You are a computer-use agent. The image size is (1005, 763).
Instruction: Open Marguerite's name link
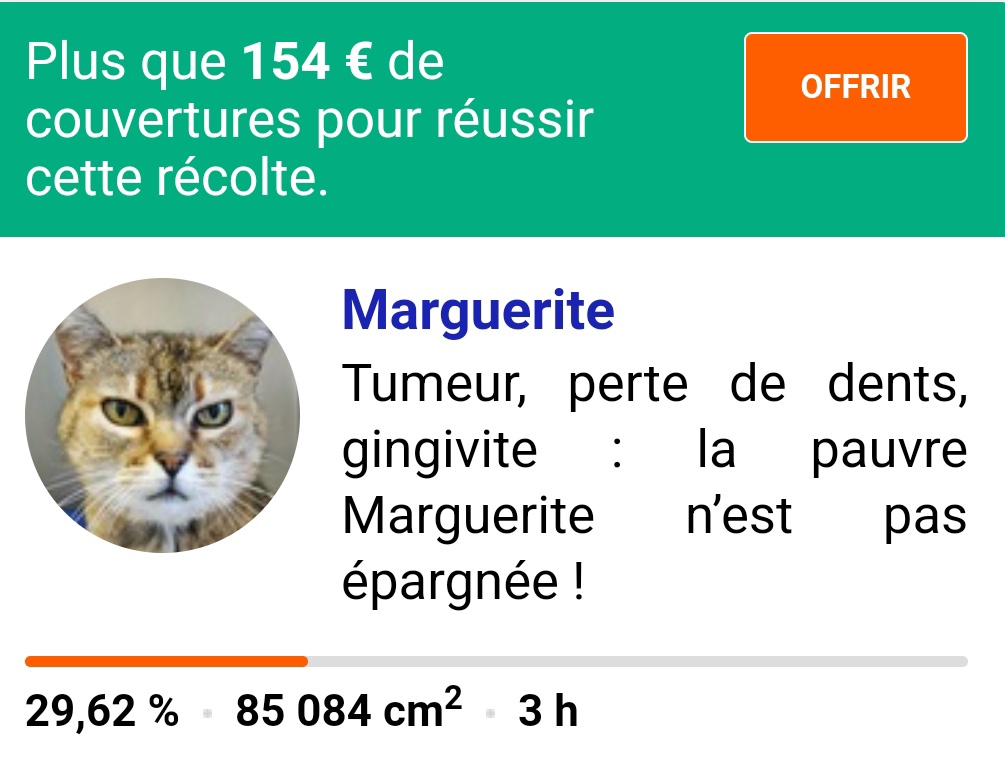[478, 311]
